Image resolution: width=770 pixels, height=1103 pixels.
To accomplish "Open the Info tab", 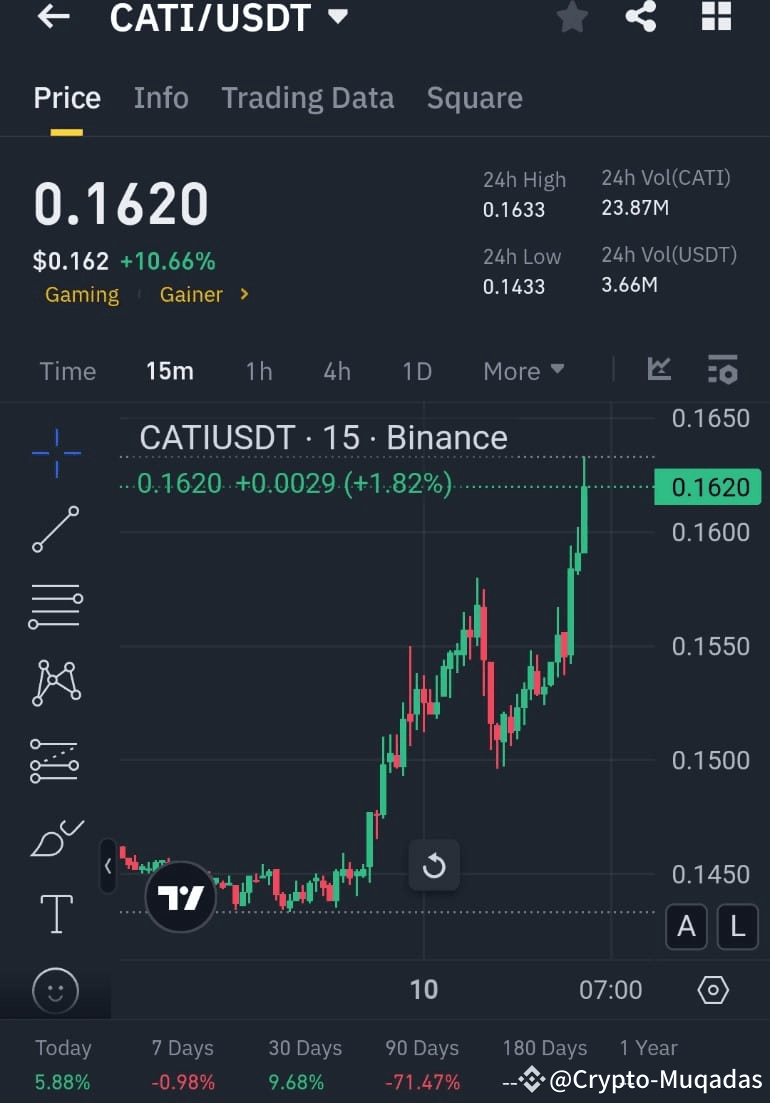I will coord(161,97).
